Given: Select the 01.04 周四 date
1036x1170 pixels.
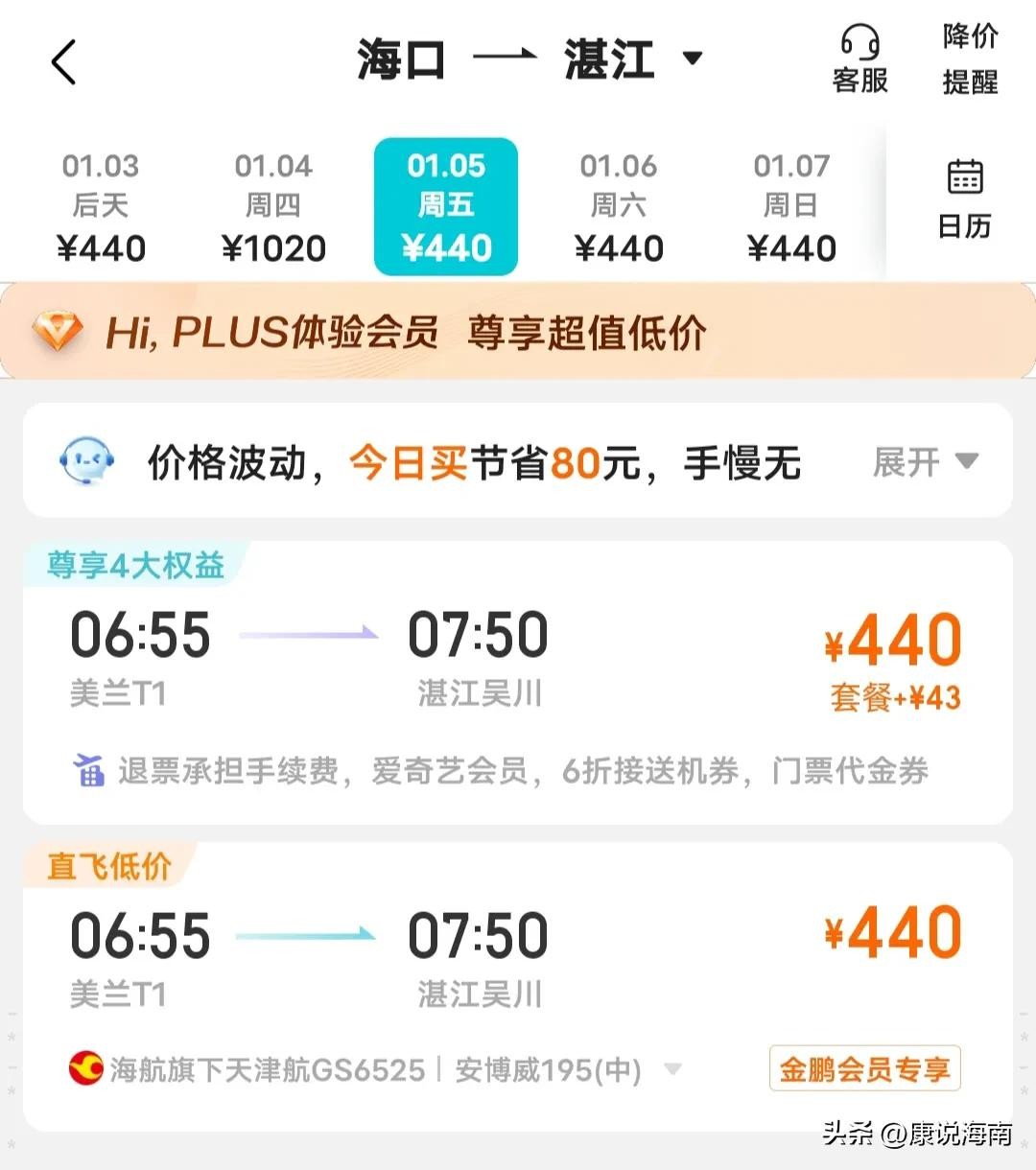Looking at the screenshot, I should pyautogui.click(x=273, y=207).
